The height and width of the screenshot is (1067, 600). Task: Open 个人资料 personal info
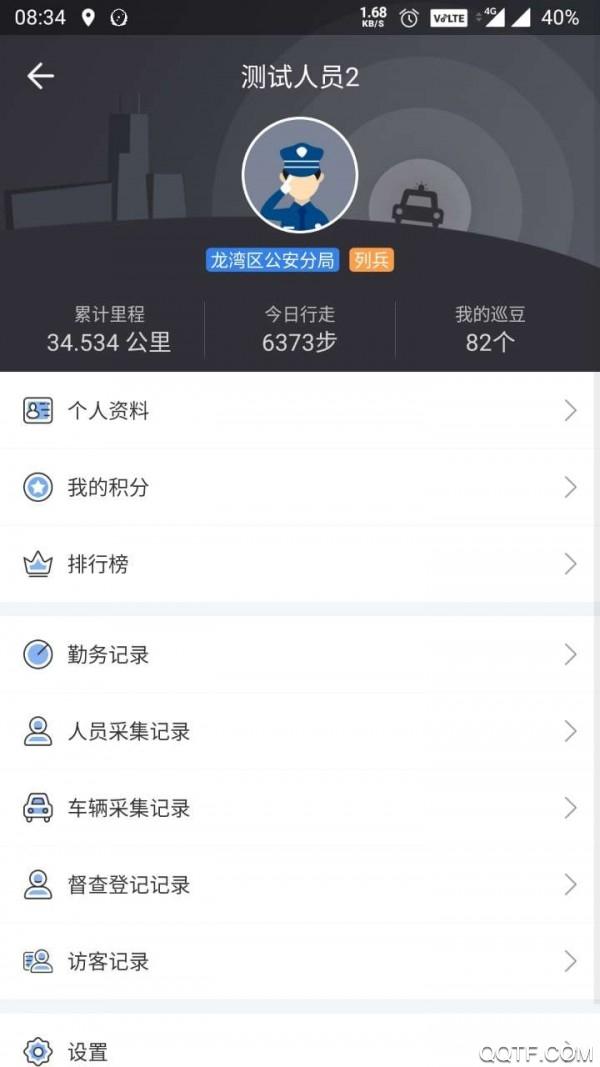click(x=300, y=410)
